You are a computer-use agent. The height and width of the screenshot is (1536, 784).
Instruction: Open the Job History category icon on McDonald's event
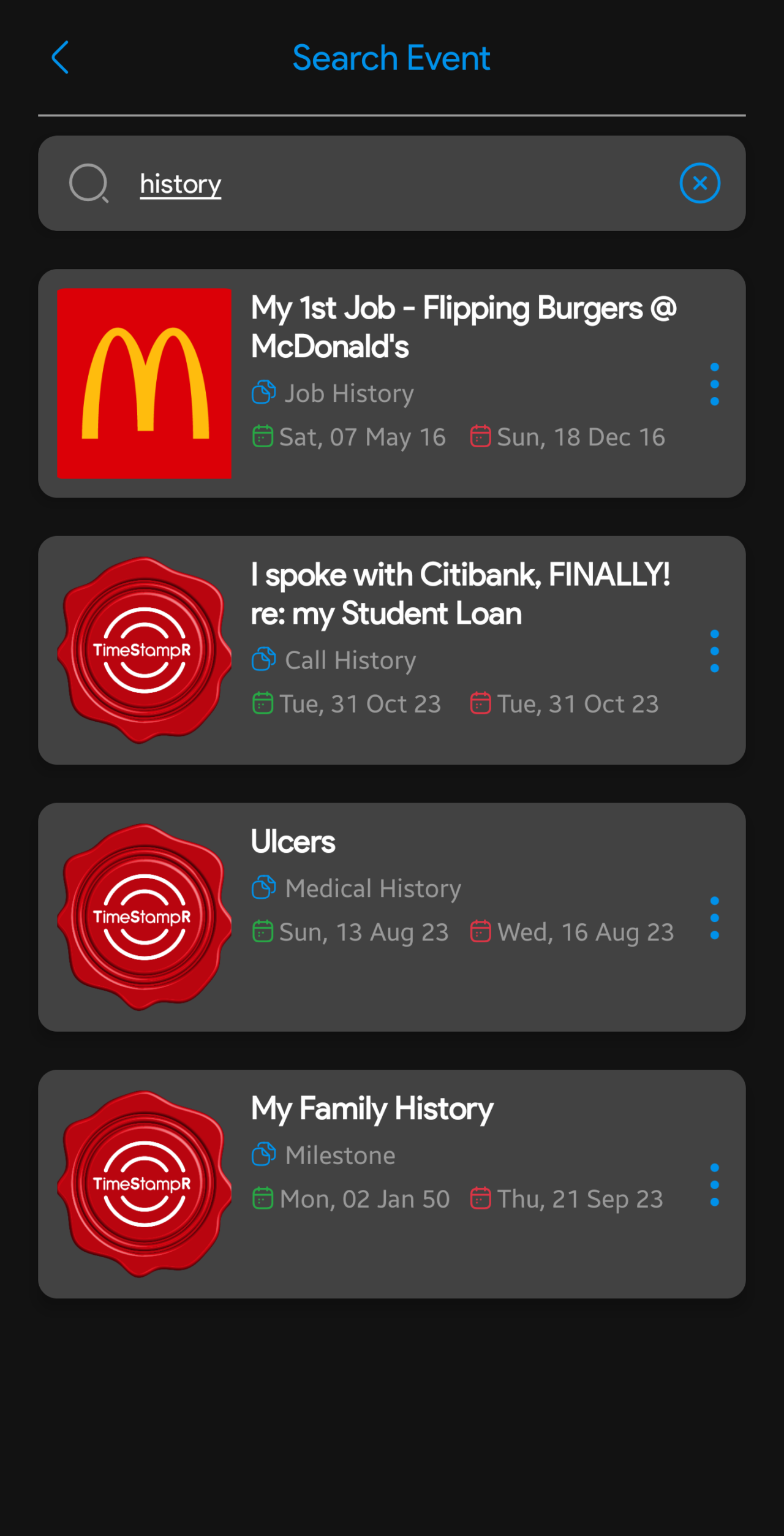click(263, 393)
